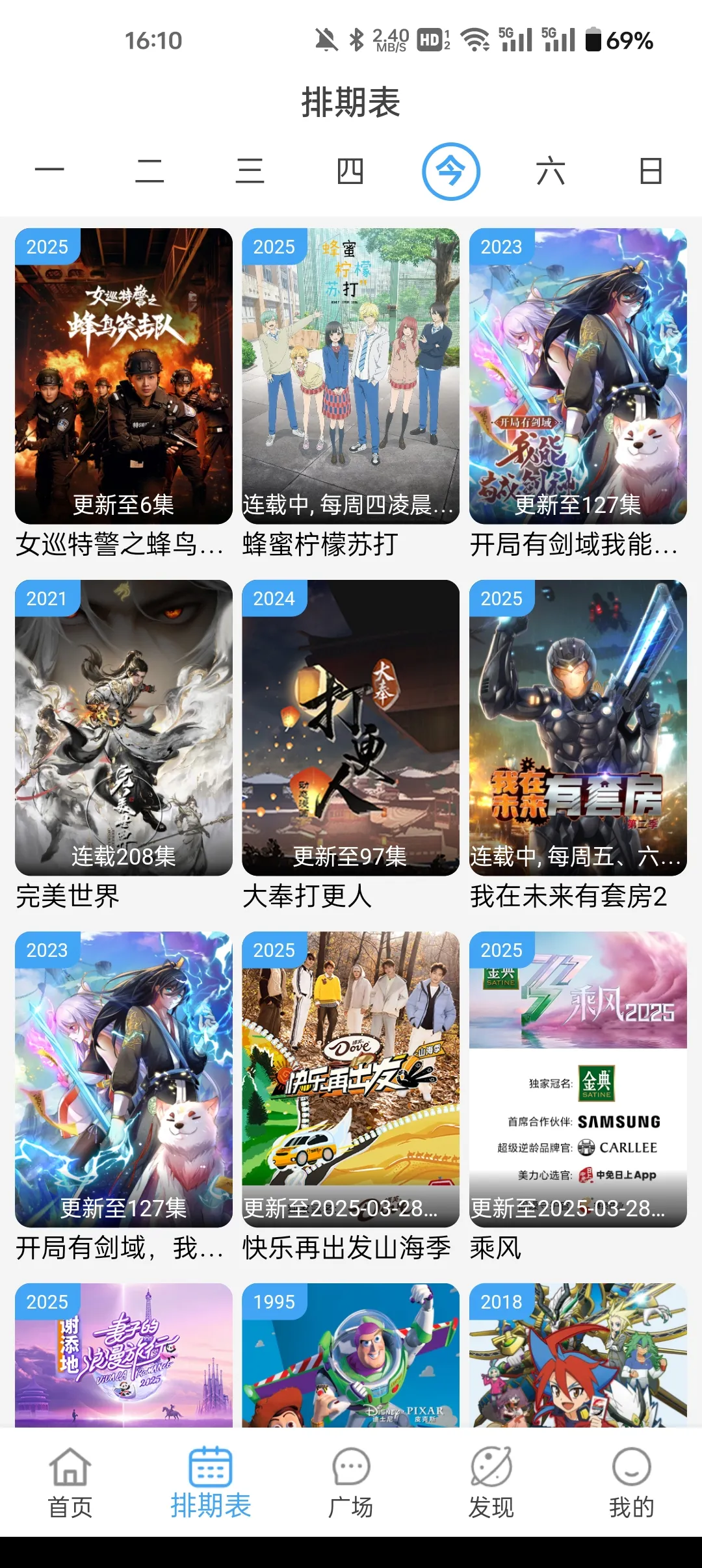Viewport: 702px width, 1568px height.
Task: Open 女巡特警之蜂鸟突击队 show card
Action: click(123, 376)
